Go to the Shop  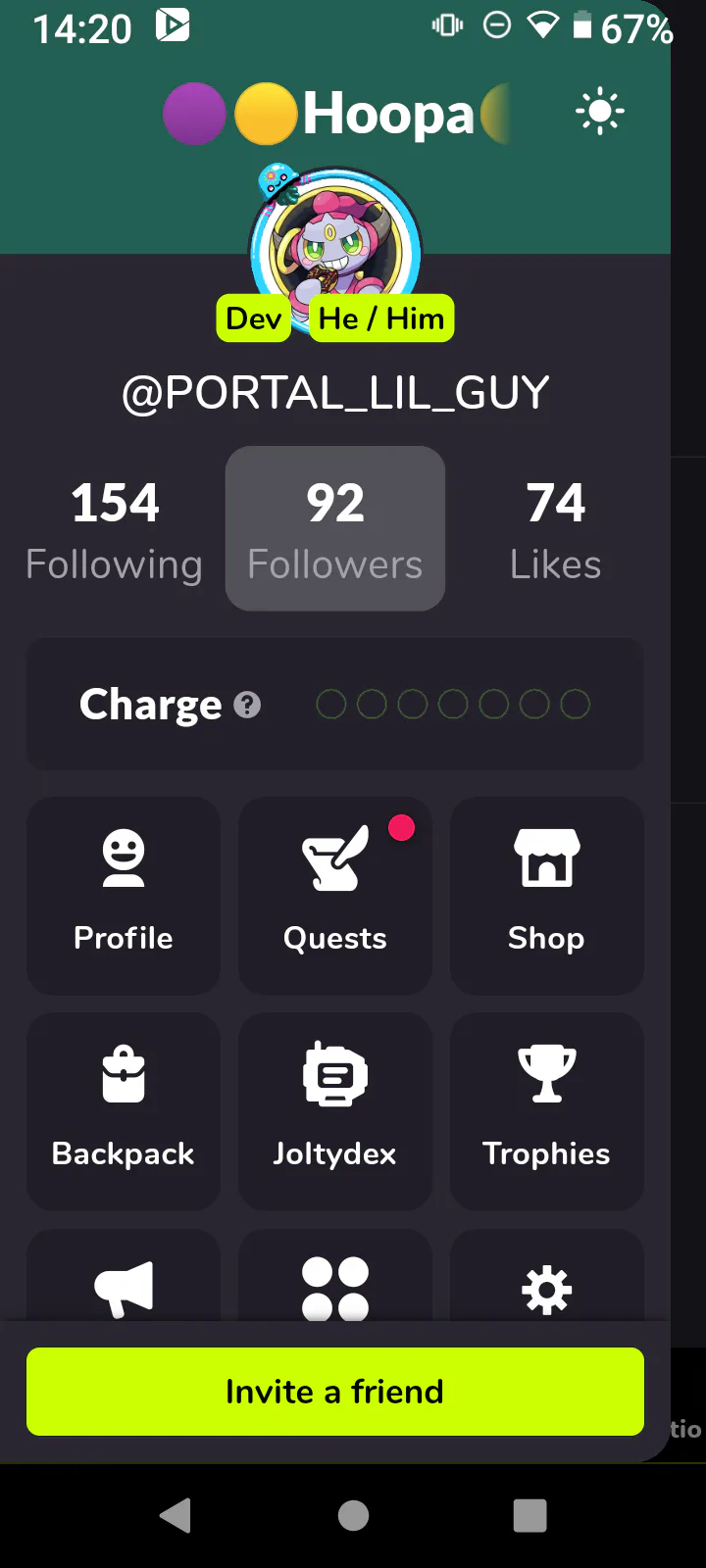[546, 895]
